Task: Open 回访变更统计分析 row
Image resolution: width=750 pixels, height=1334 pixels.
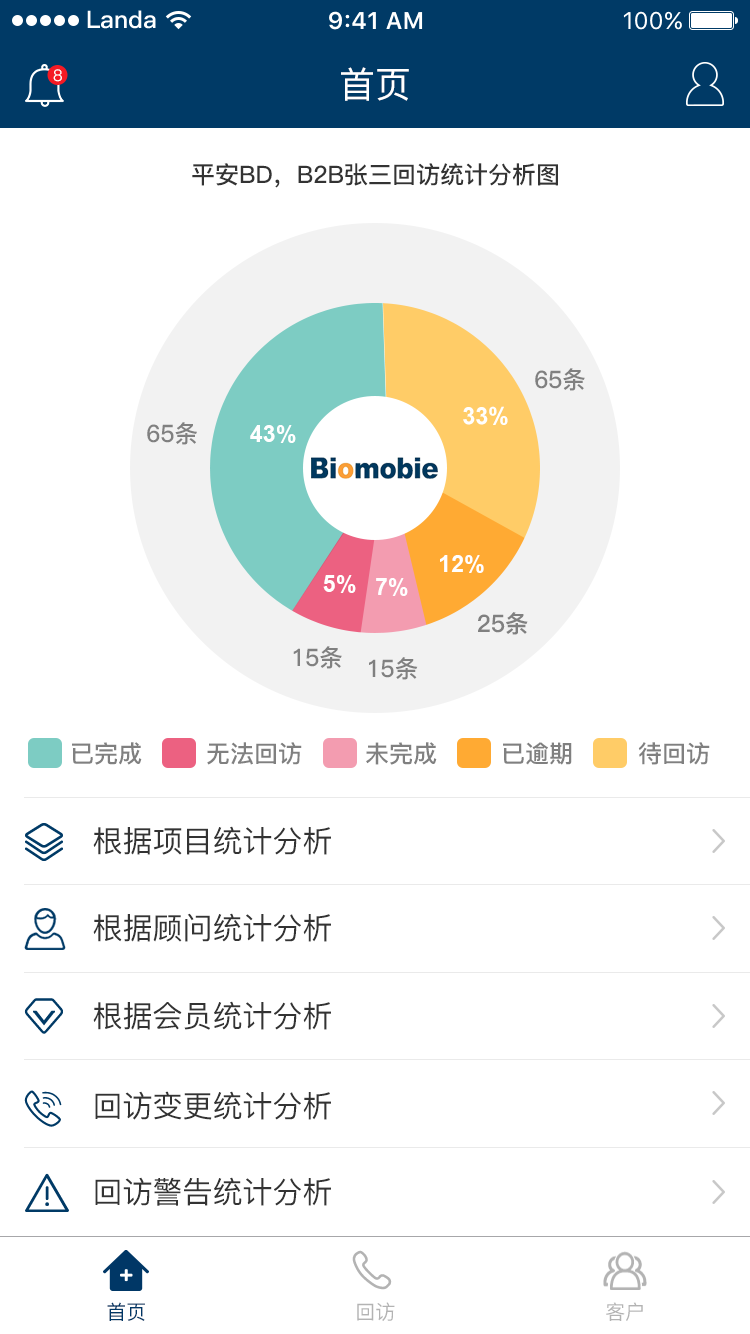Action: coord(375,1105)
